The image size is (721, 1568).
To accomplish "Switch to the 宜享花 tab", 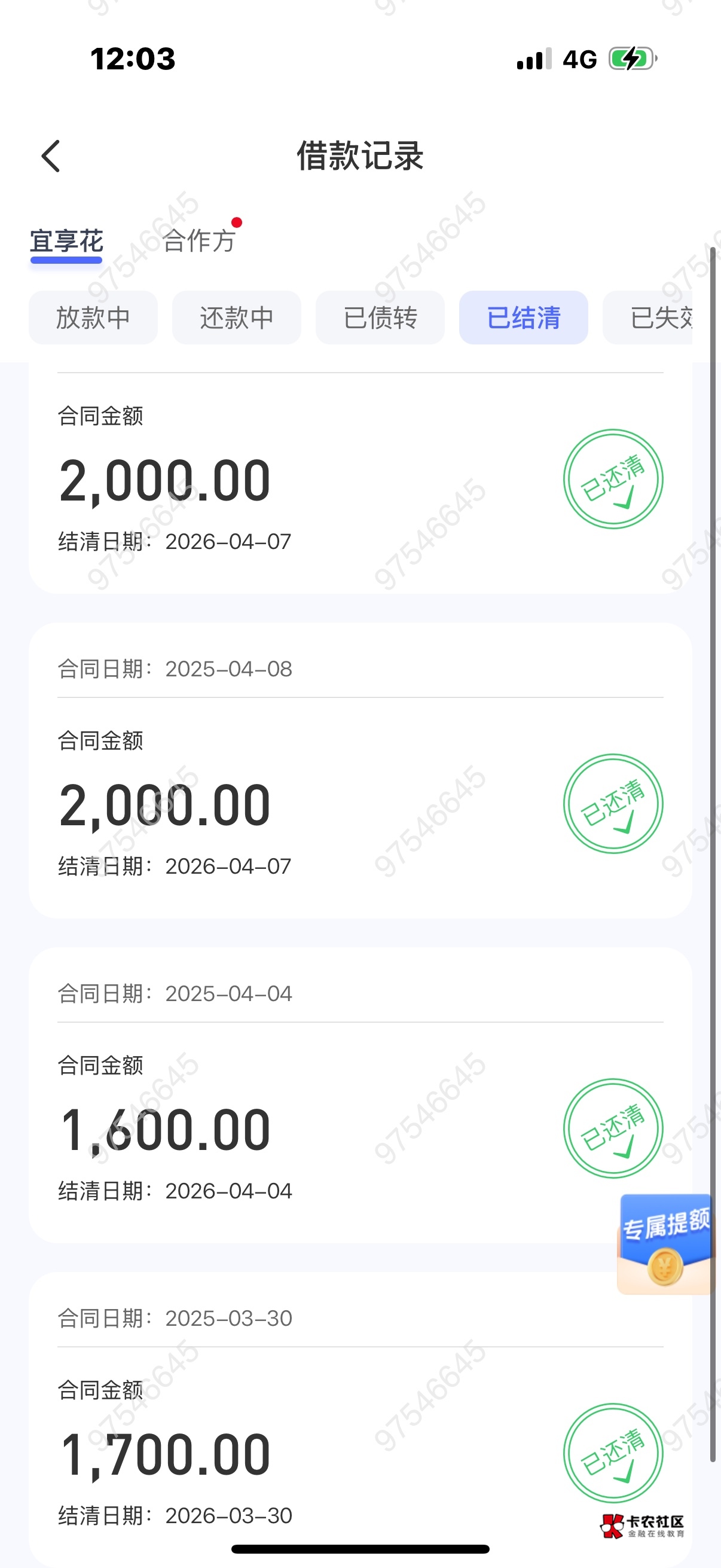I will click(66, 242).
